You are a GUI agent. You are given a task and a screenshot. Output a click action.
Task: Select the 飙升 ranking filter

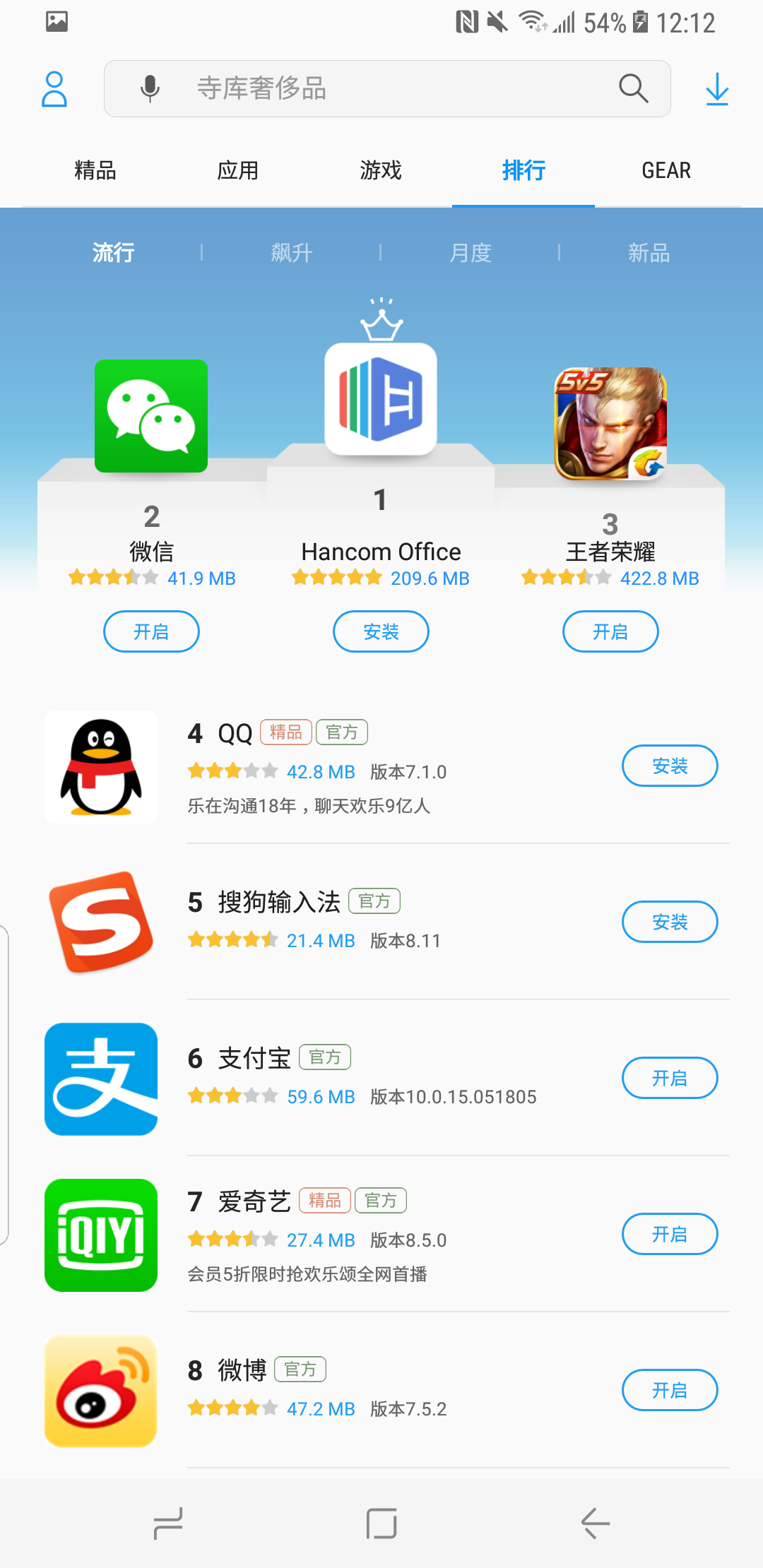coord(291,252)
